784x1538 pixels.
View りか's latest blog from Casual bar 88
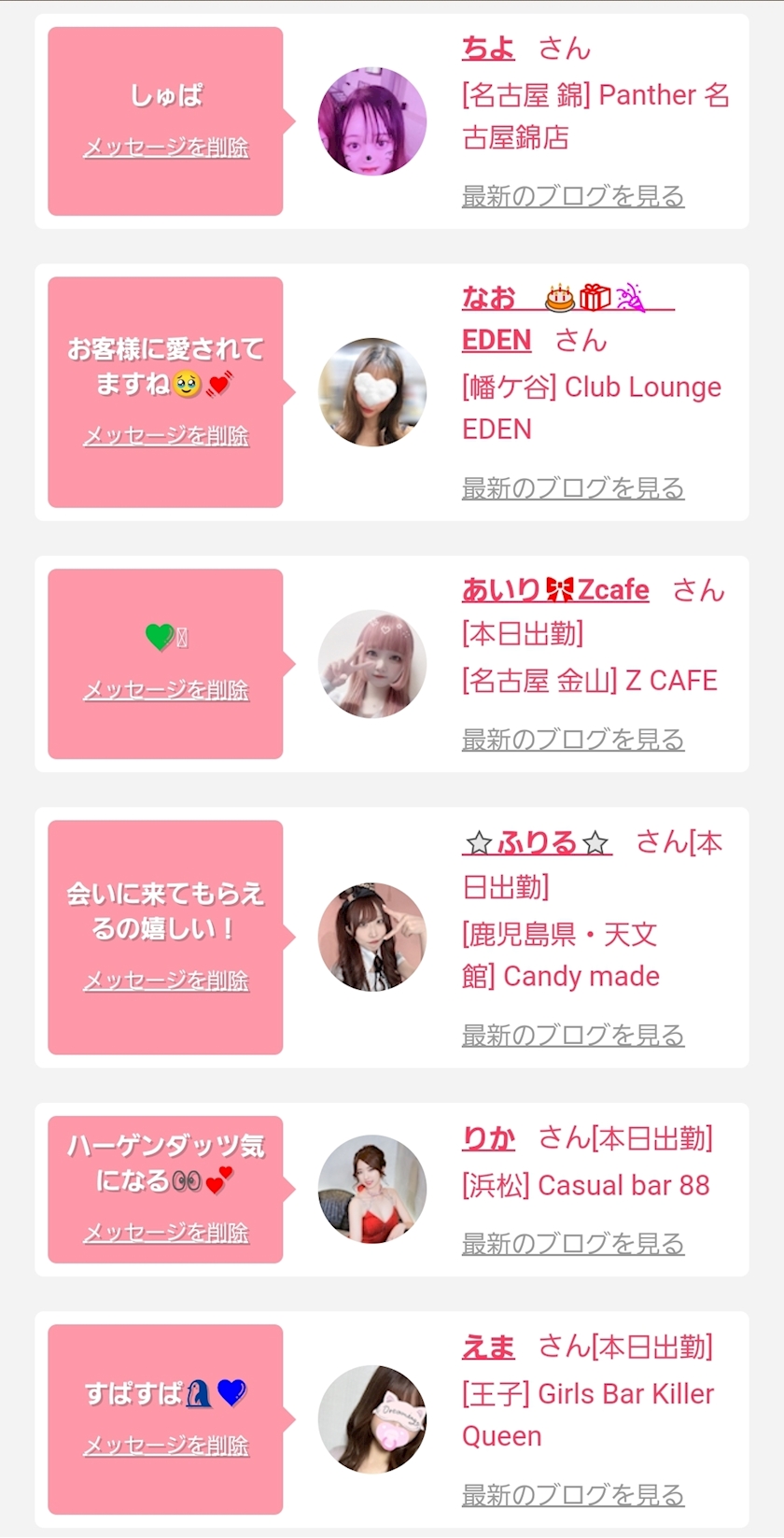(x=573, y=1244)
